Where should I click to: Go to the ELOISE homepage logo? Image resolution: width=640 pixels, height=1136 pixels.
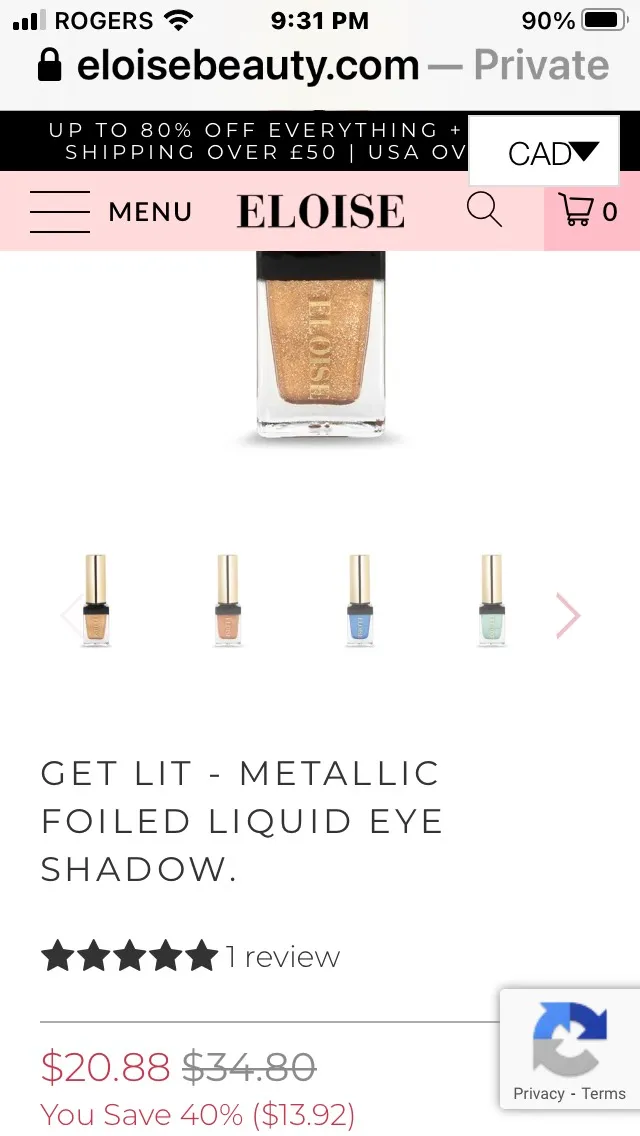(x=321, y=212)
